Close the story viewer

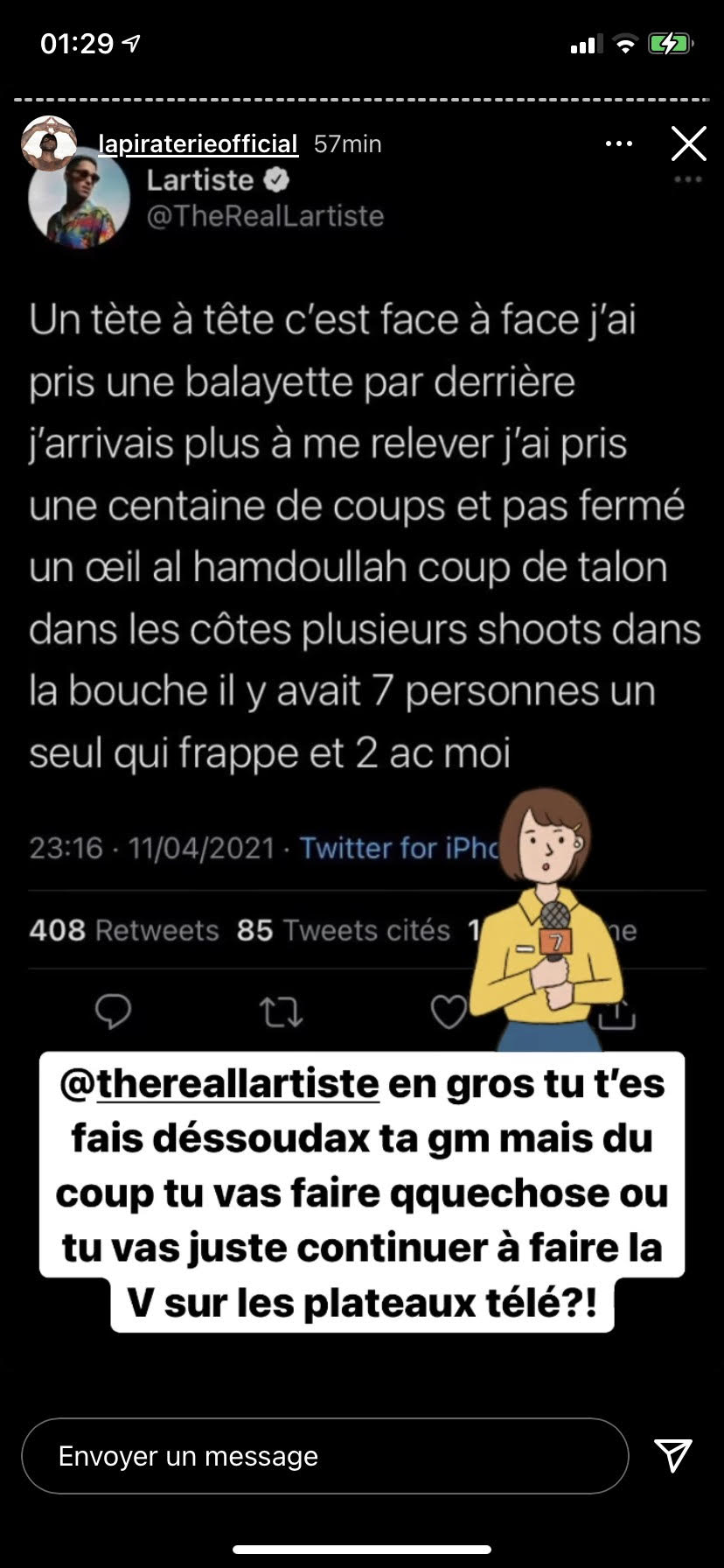(x=688, y=143)
